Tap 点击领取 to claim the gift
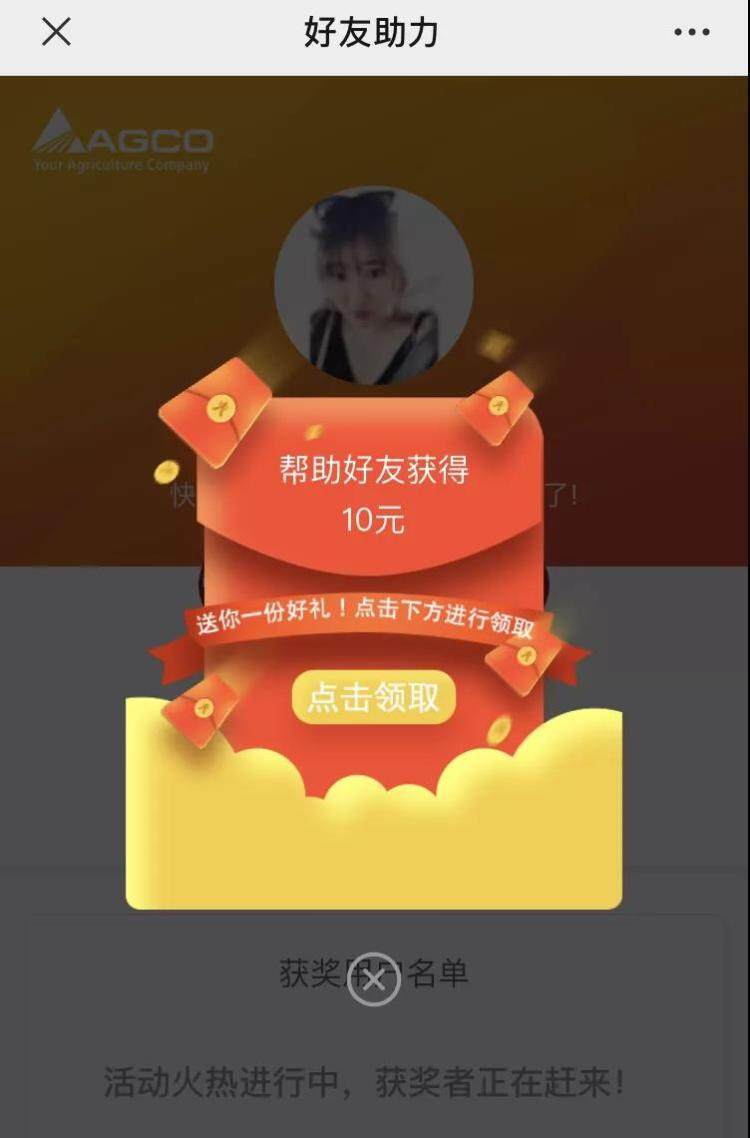Viewport: 750px width, 1138px height. (x=373, y=697)
